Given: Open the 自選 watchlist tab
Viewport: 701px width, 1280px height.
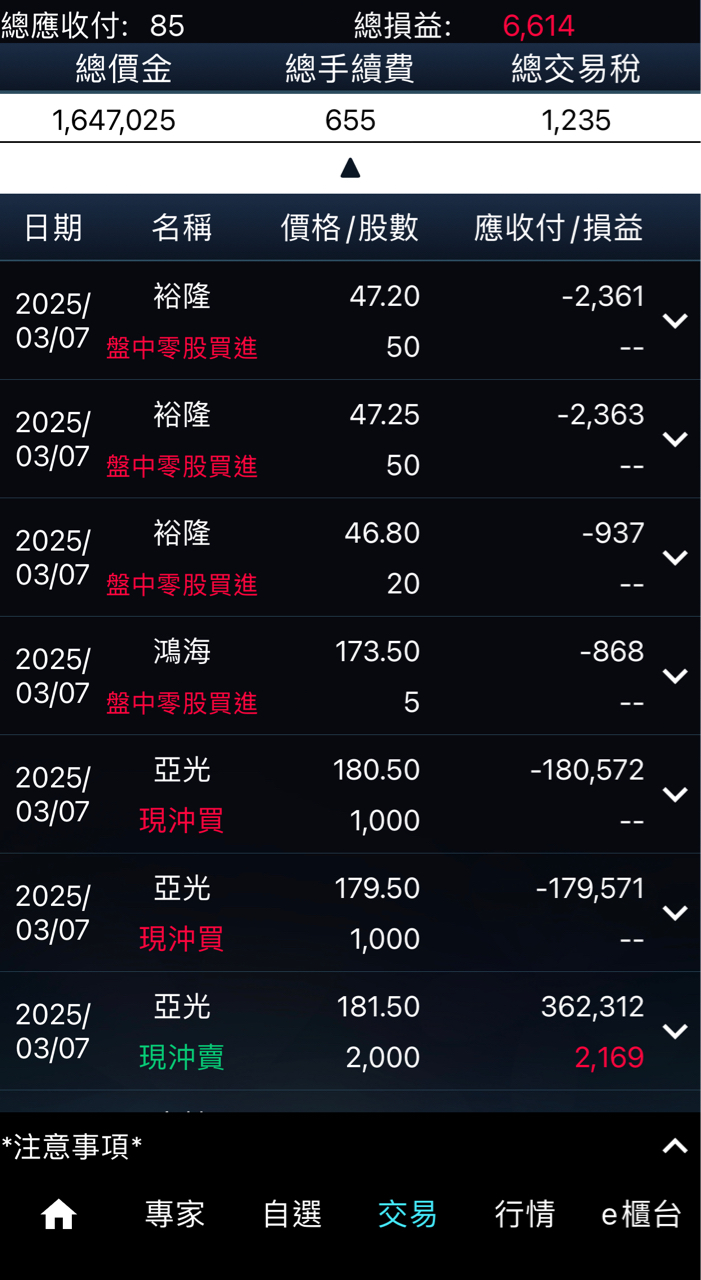Looking at the screenshot, I should pyautogui.click(x=292, y=1214).
